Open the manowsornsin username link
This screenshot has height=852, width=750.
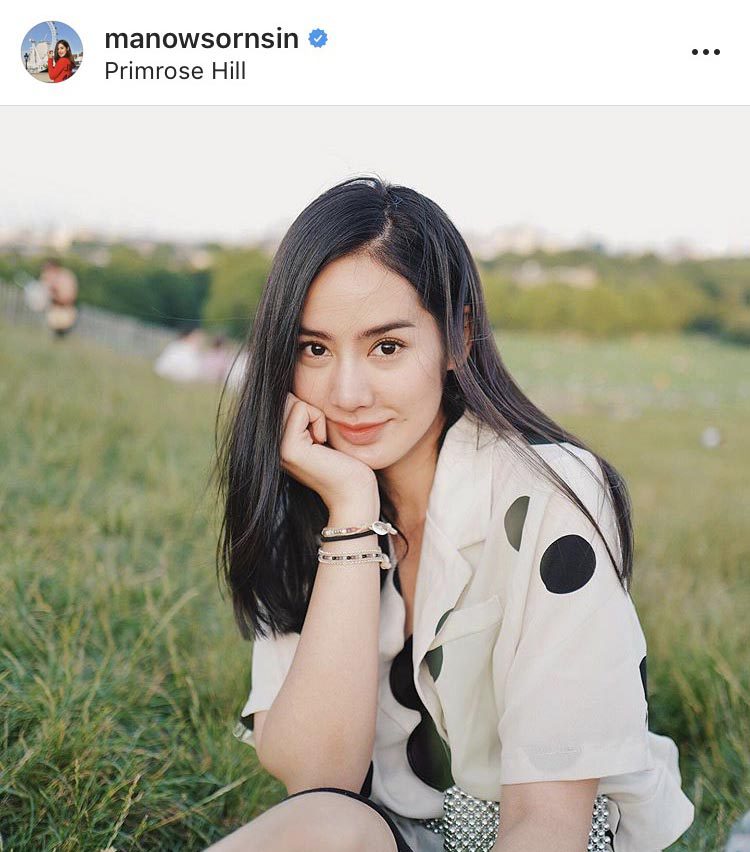click(x=201, y=38)
